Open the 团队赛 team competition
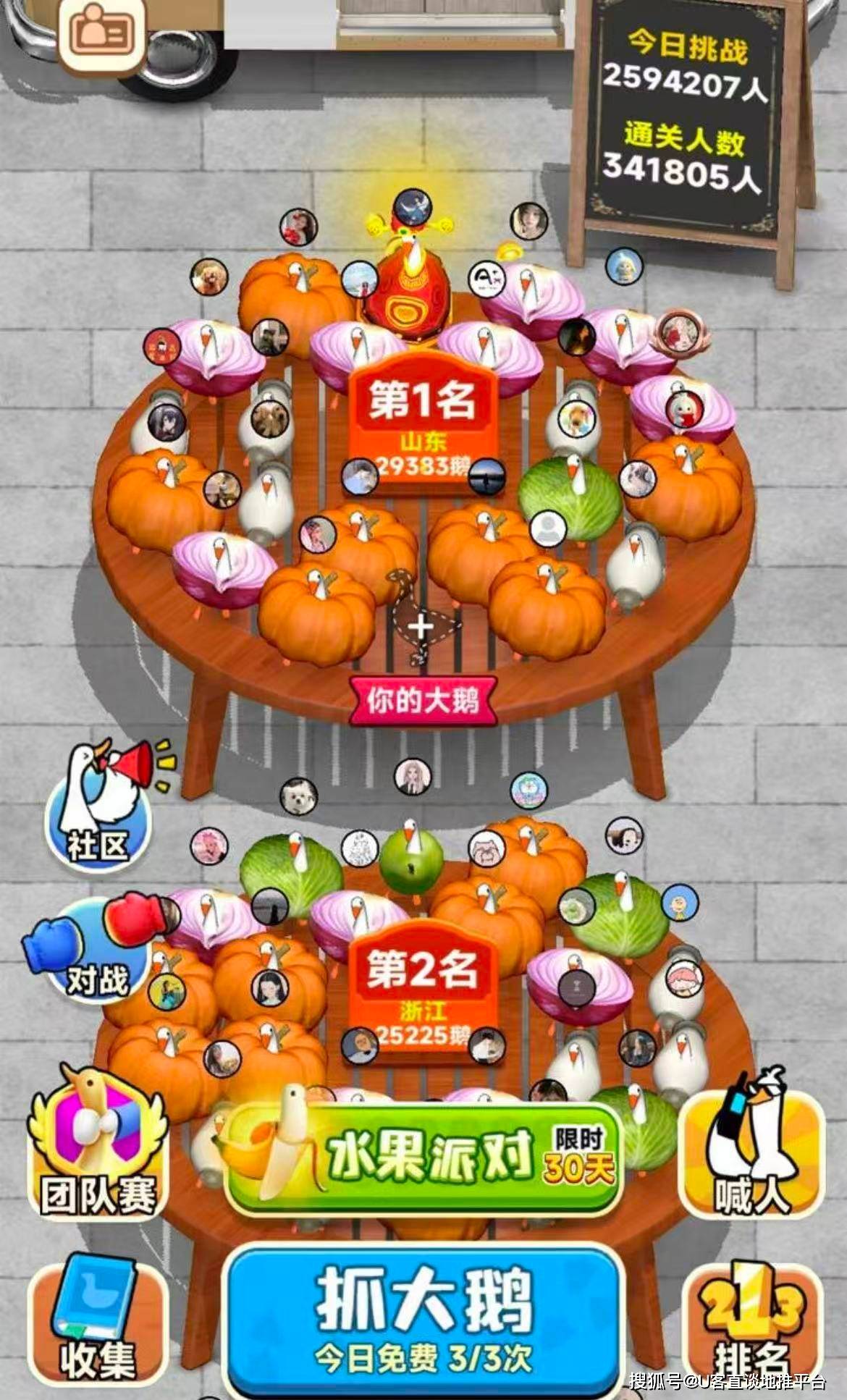Screen dimensions: 847x1400 [97, 1150]
